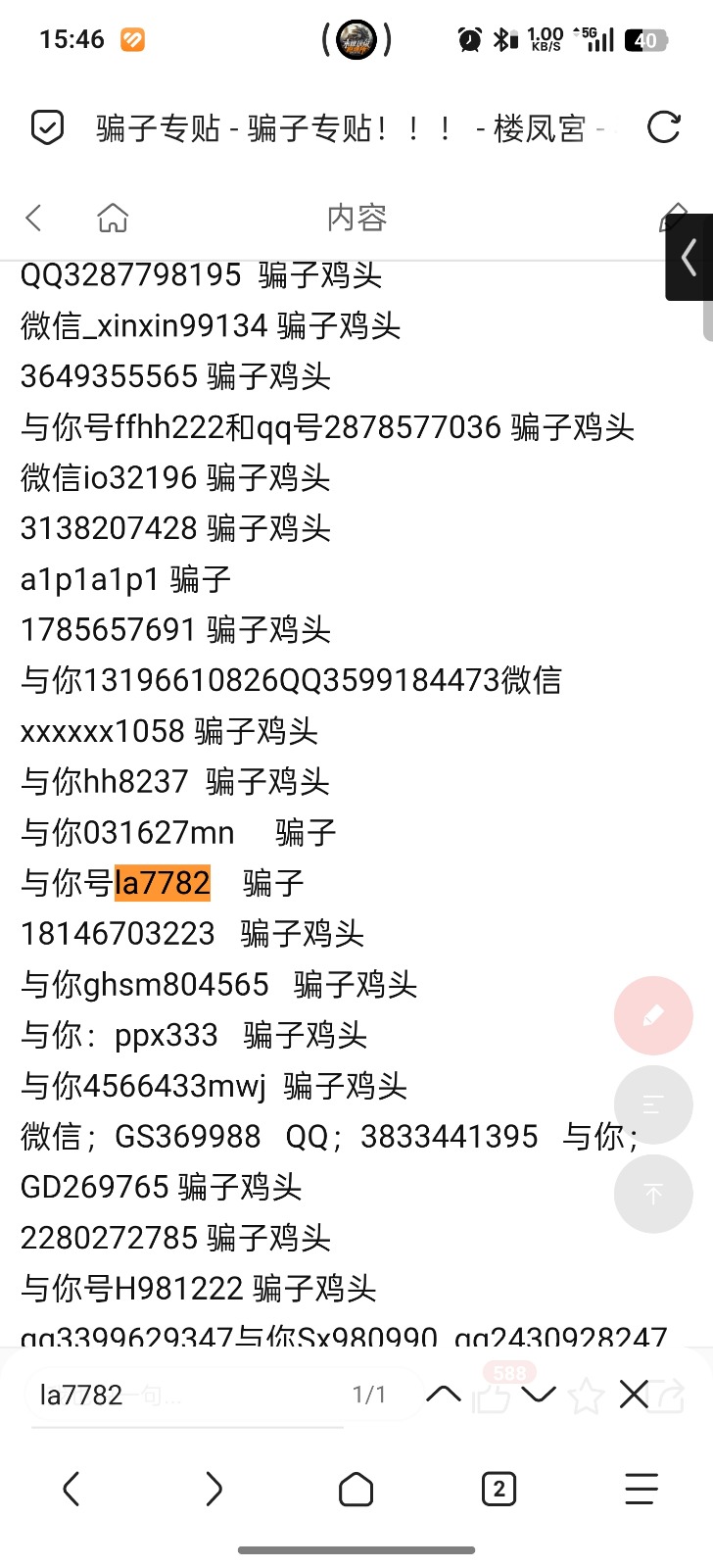713x1568 pixels.
Task: Close the find bar with the X
Action: [x=634, y=1395]
